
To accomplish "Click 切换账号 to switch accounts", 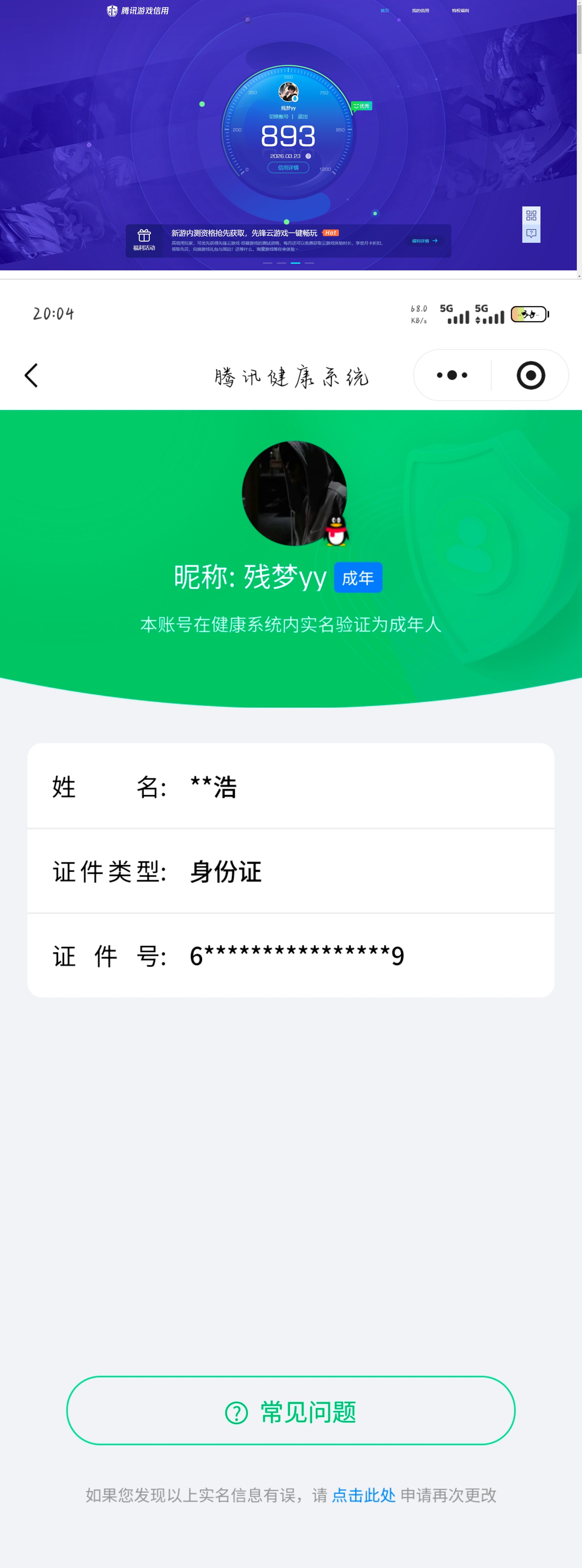I will [279, 116].
